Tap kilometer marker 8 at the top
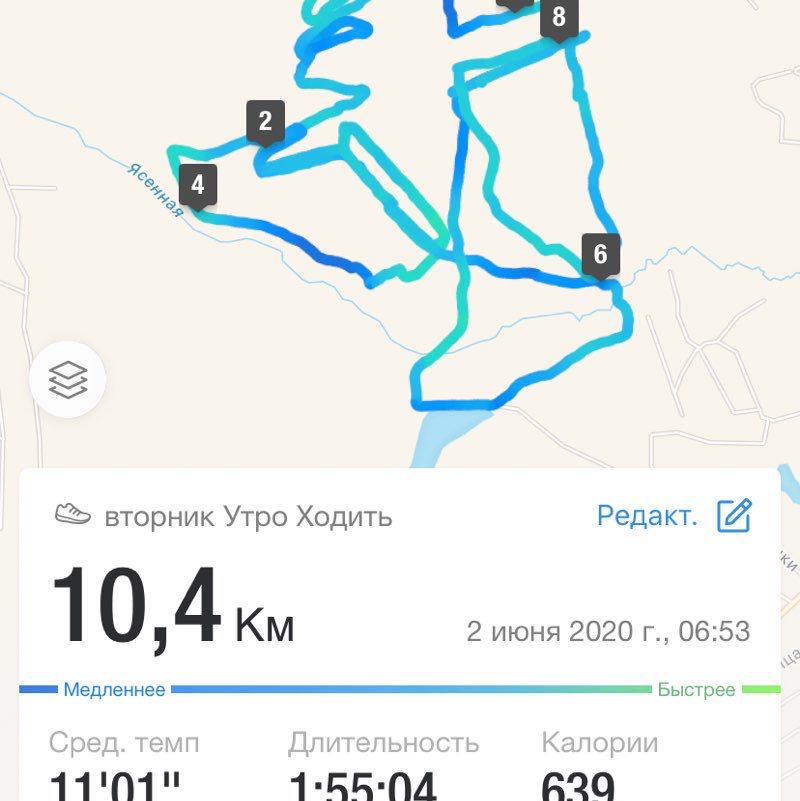This screenshot has width=800, height=801. pos(558,16)
